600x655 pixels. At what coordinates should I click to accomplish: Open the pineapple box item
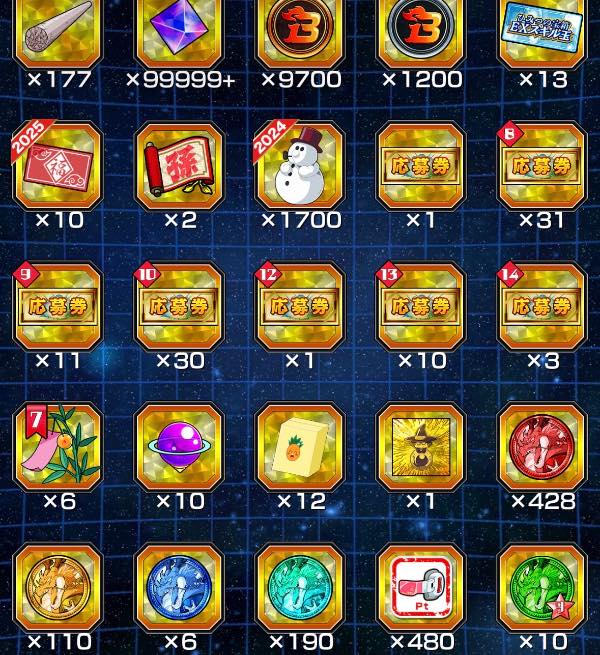(300, 447)
